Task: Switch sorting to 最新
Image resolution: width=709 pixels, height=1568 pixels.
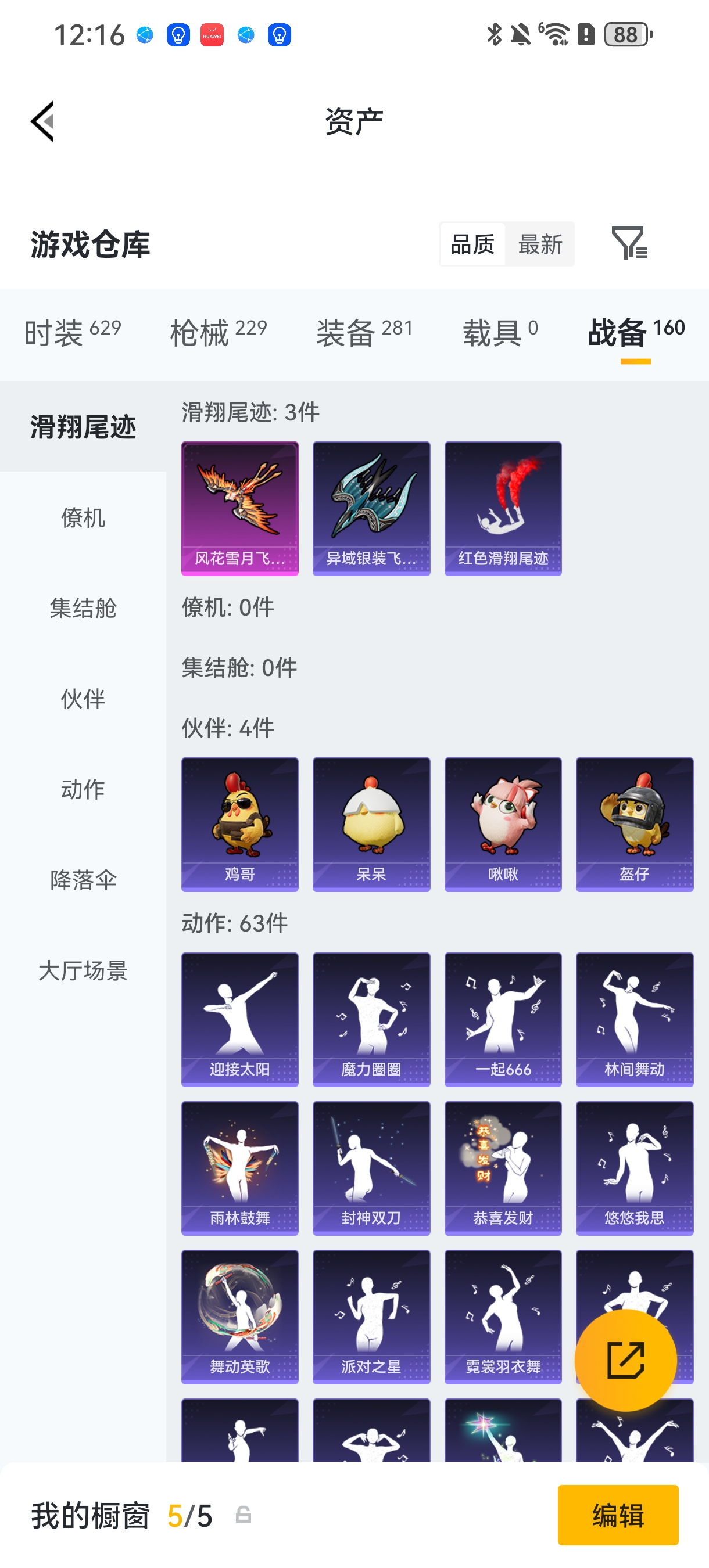Action: coord(541,243)
